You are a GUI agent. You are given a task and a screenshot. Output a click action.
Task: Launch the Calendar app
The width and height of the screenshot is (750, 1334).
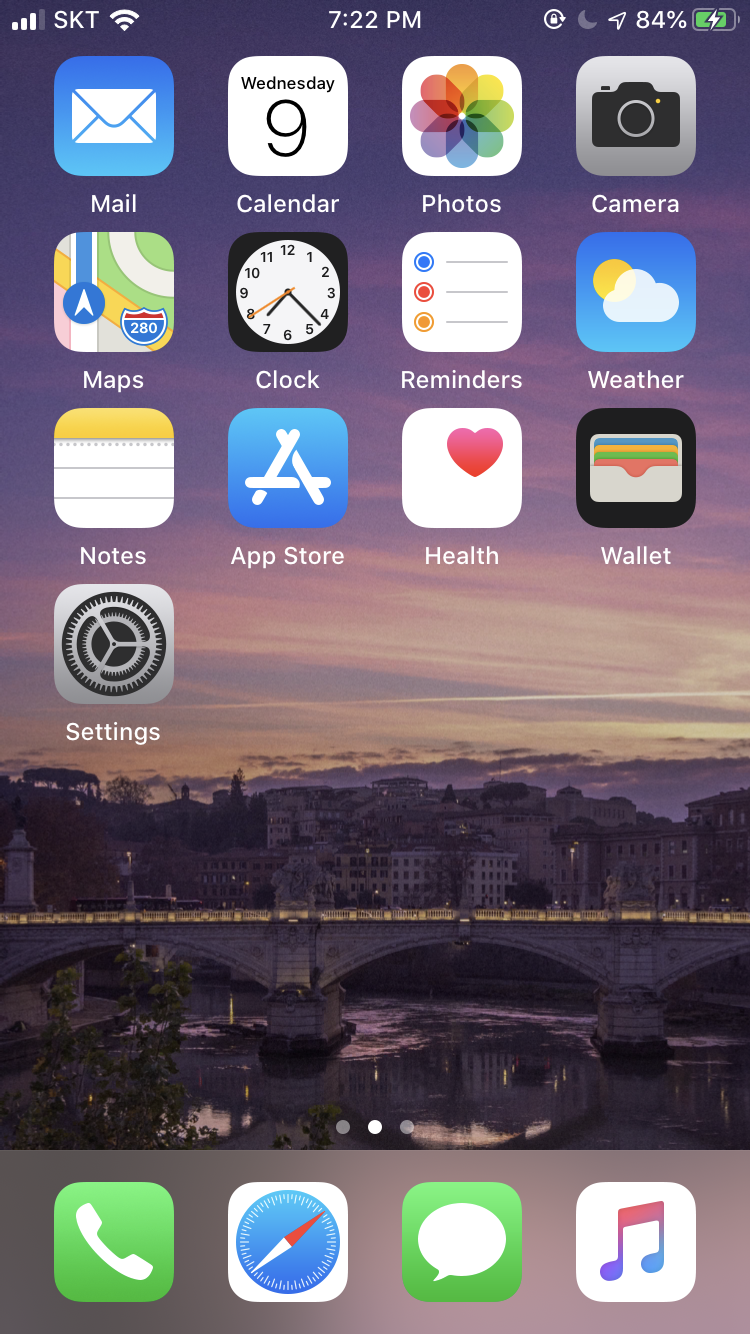[x=288, y=116]
